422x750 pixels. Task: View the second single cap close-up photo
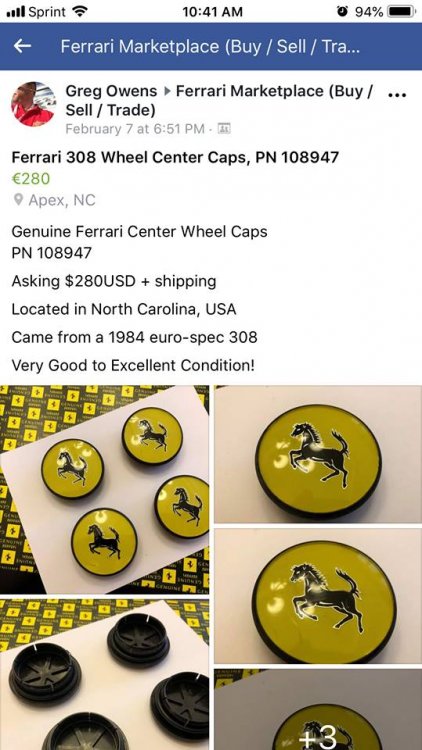click(318, 596)
